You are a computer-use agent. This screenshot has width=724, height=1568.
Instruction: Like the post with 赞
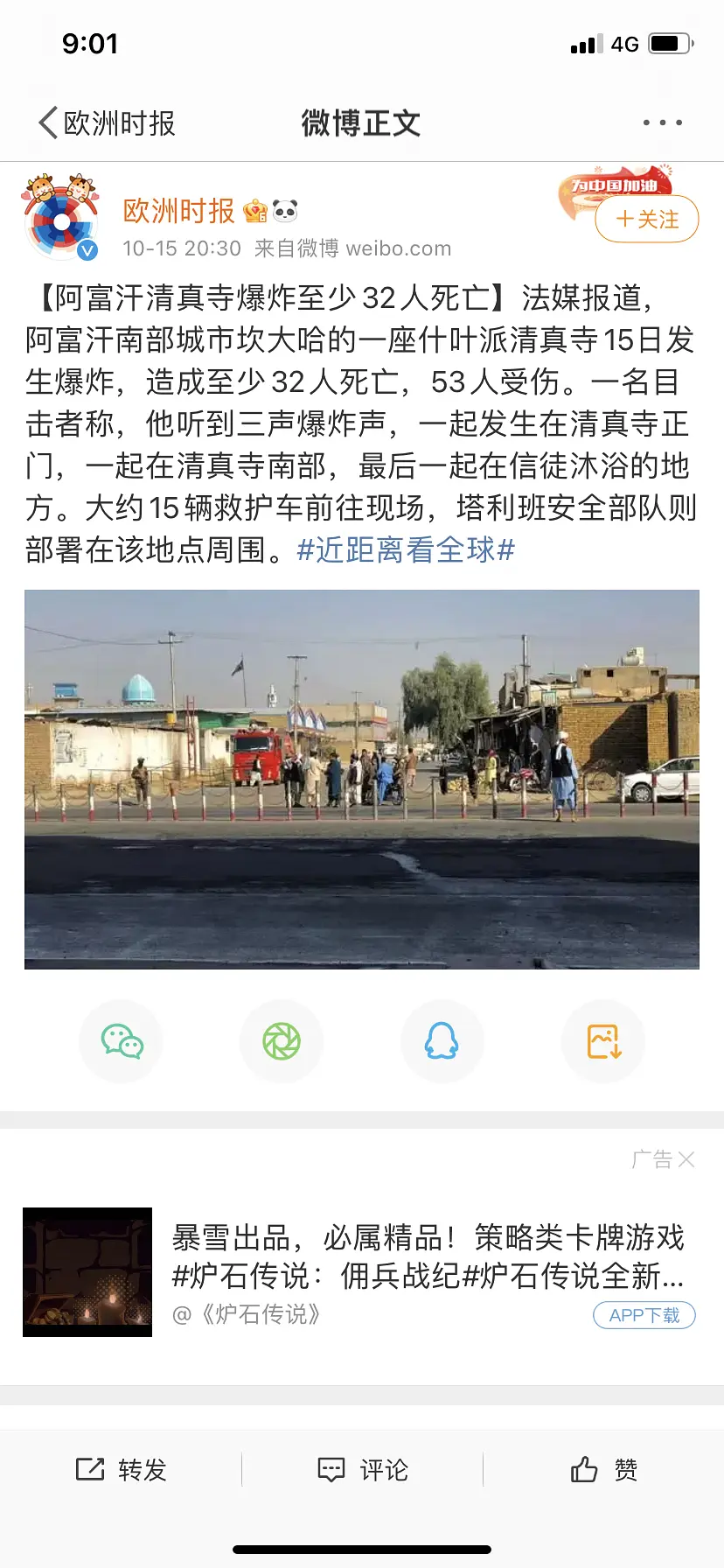pyautogui.click(x=604, y=1470)
